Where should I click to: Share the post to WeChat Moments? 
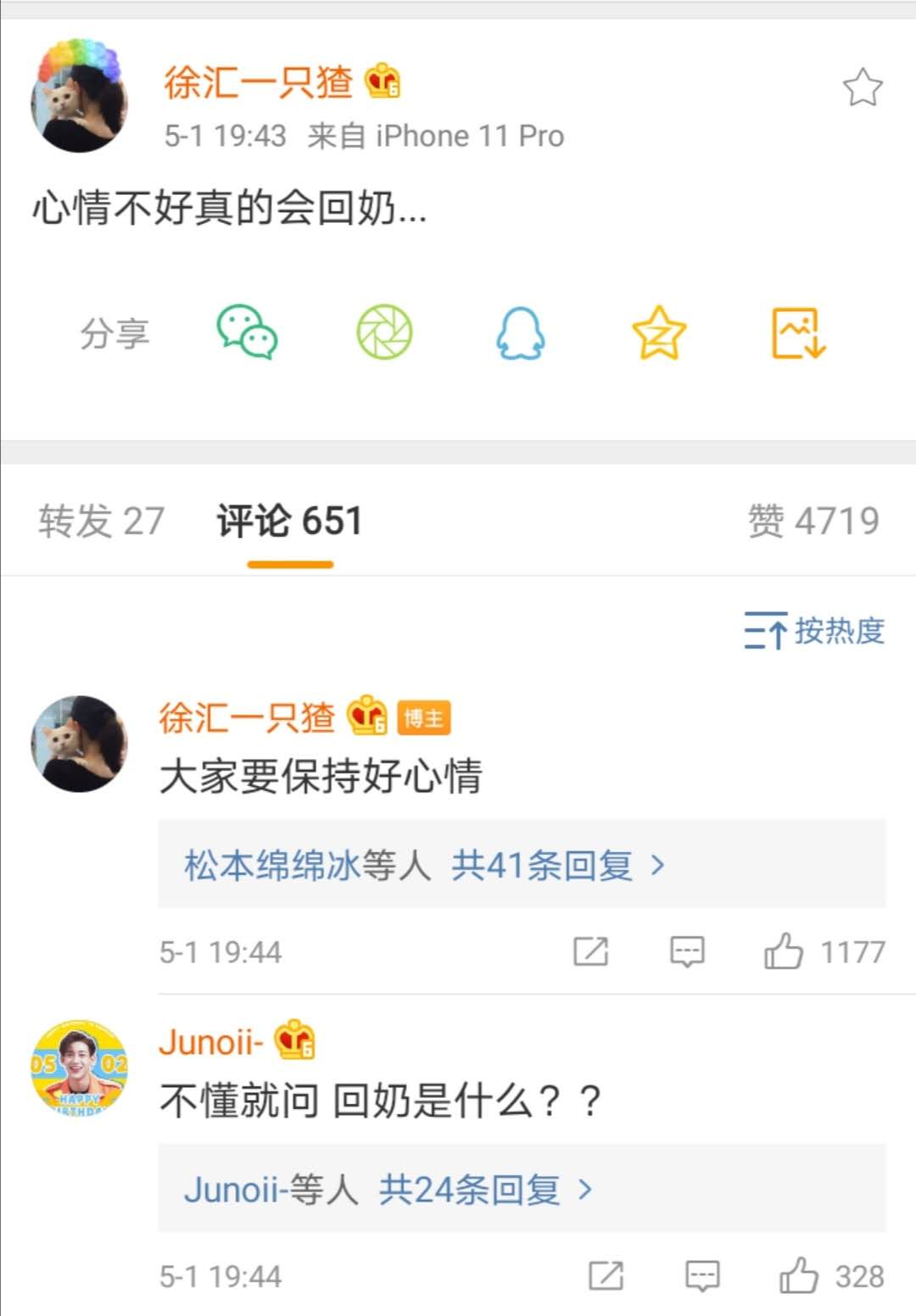pos(385,333)
